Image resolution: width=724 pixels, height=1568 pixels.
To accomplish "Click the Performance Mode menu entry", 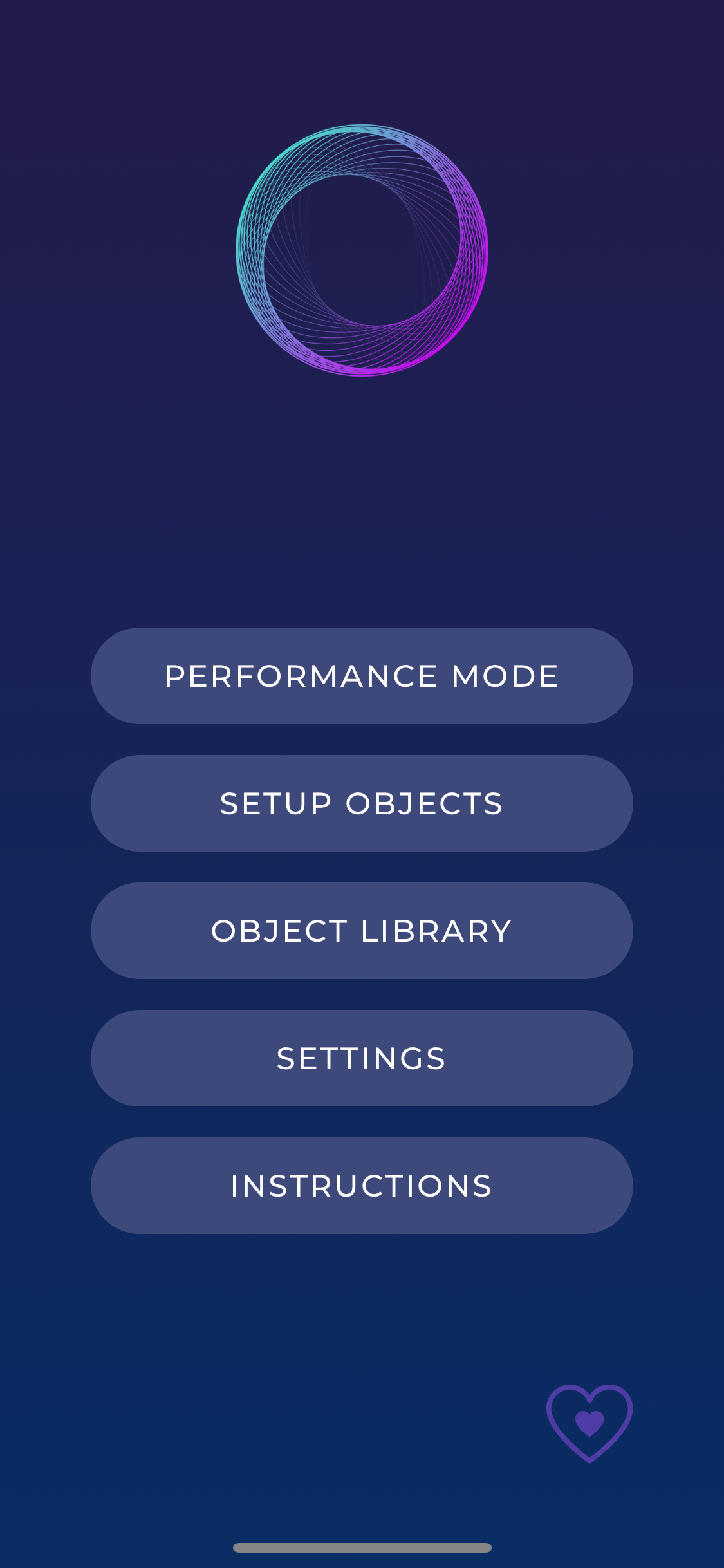I will click(x=362, y=676).
